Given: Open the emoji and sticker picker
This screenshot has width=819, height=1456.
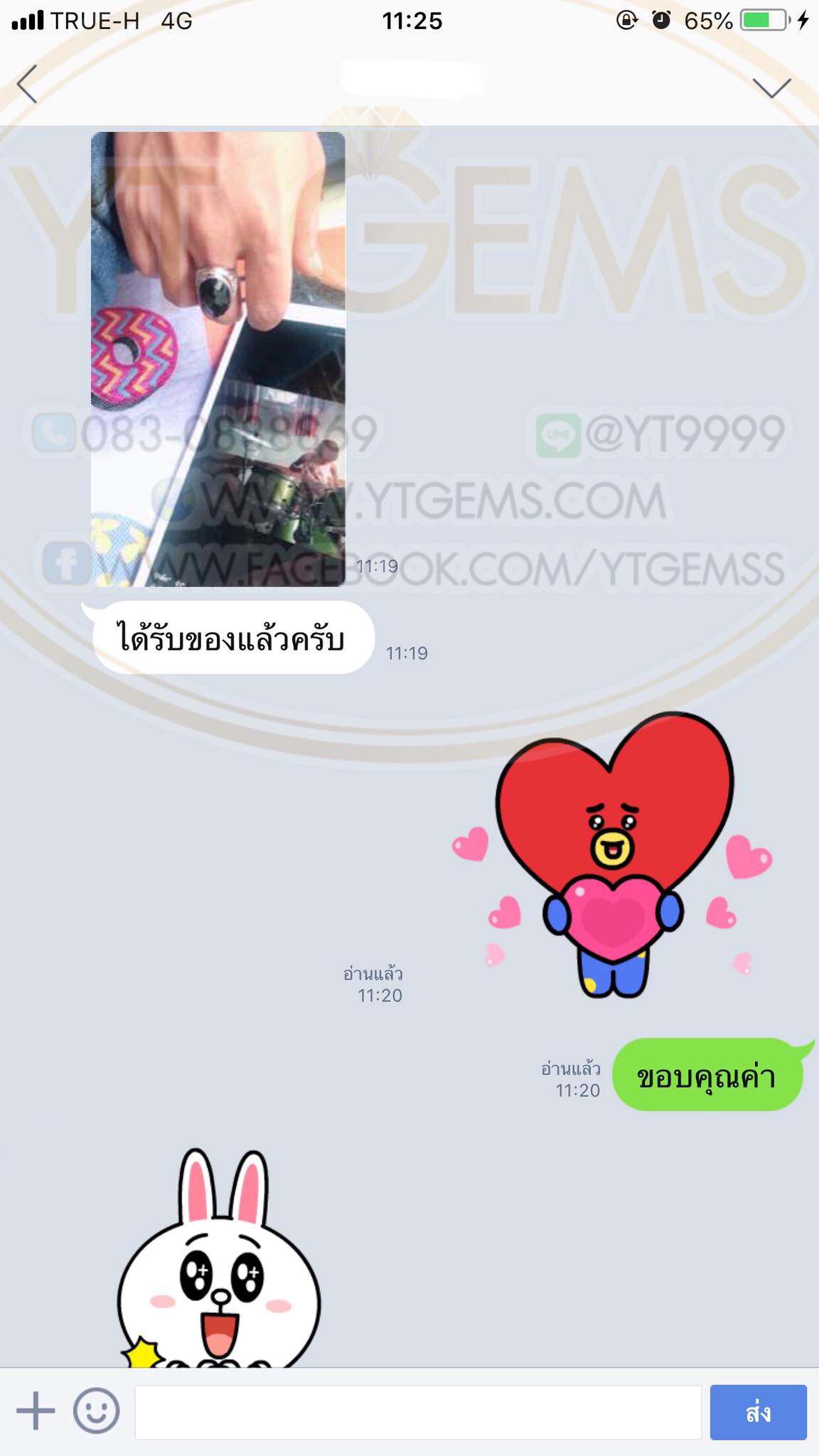Looking at the screenshot, I should (96, 1411).
